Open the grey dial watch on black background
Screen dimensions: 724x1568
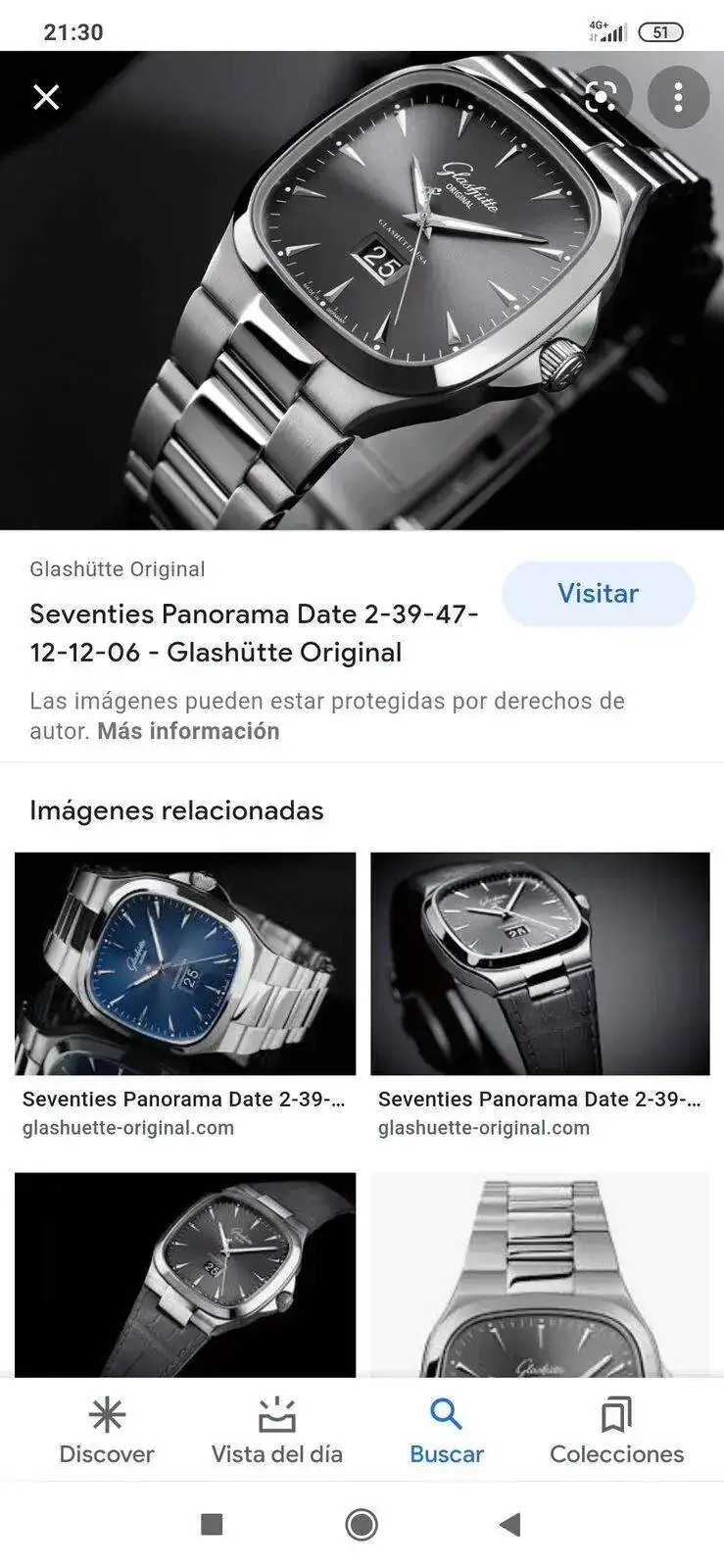coord(185,1274)
